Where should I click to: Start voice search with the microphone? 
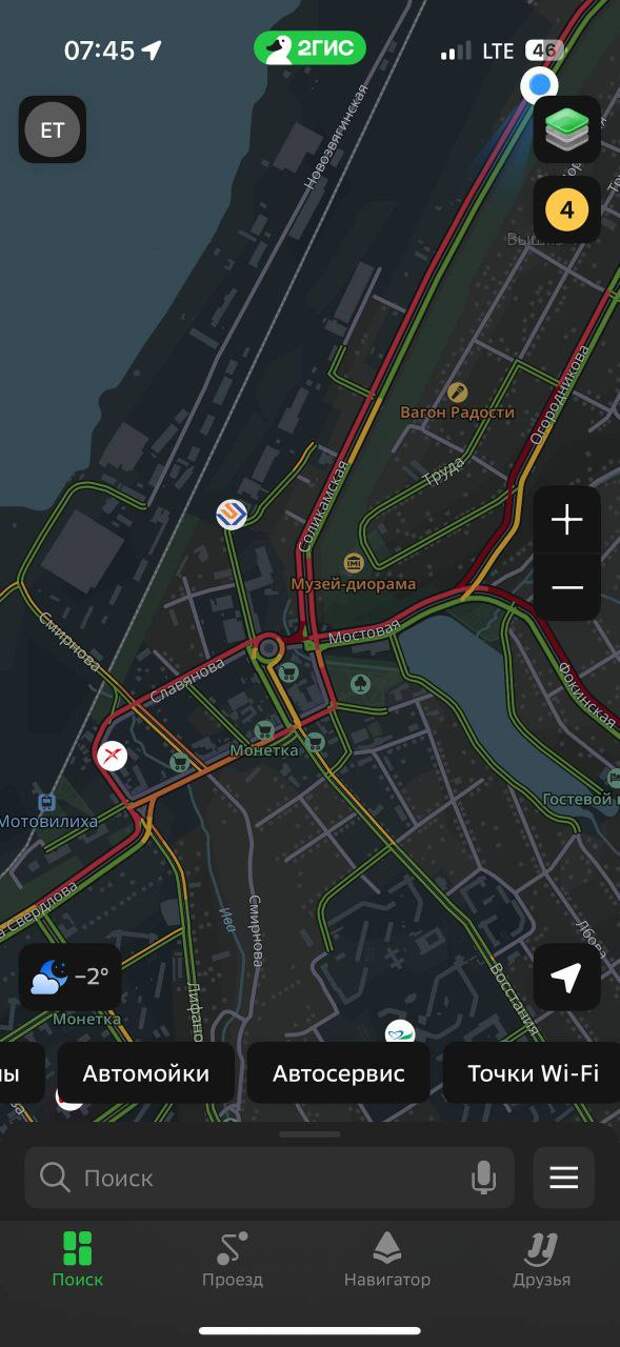click(x=483, y=1178)
